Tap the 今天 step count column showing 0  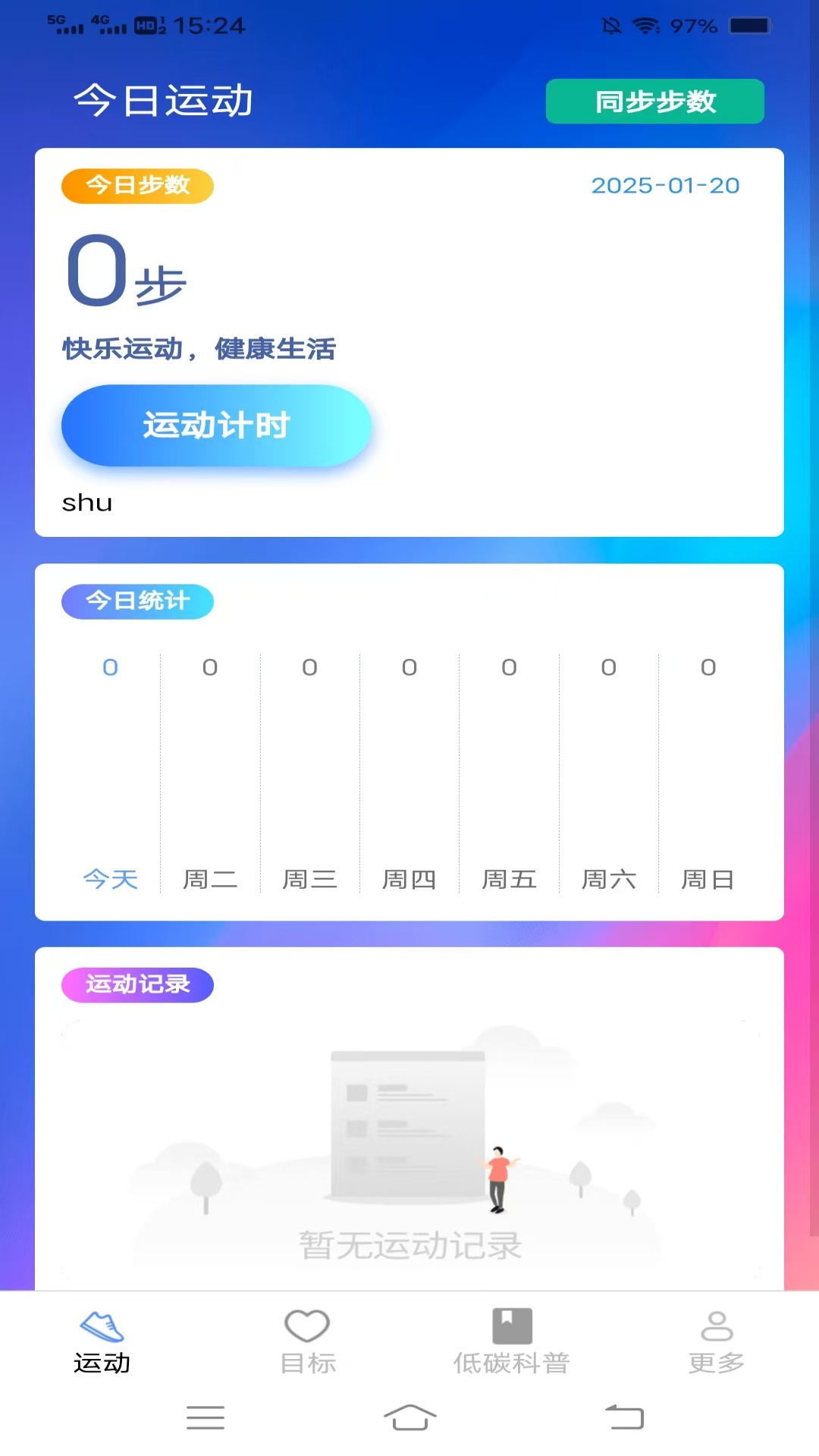(111, 668)
